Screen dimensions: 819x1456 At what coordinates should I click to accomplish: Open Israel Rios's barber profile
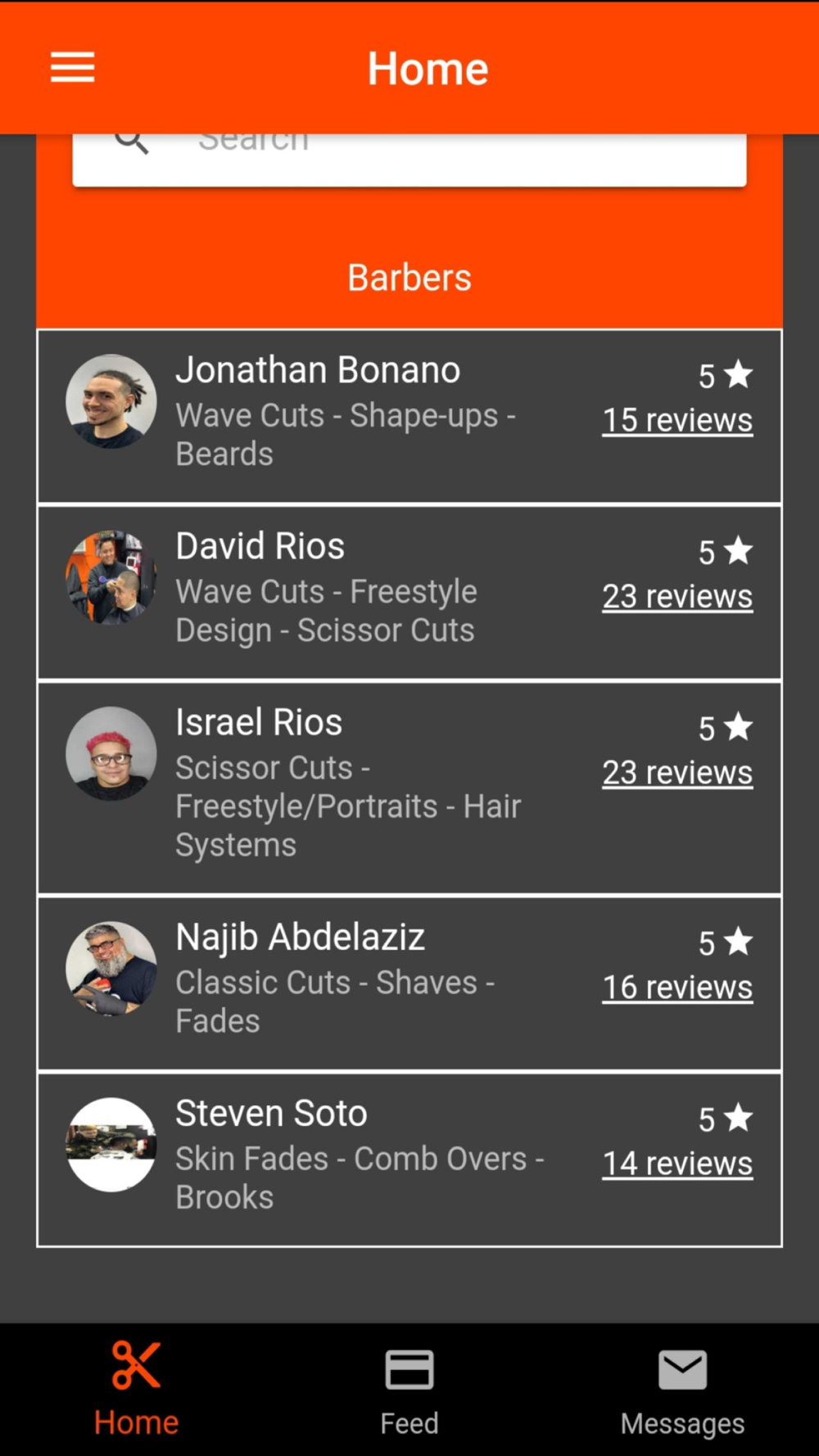[x=409, y=788]
